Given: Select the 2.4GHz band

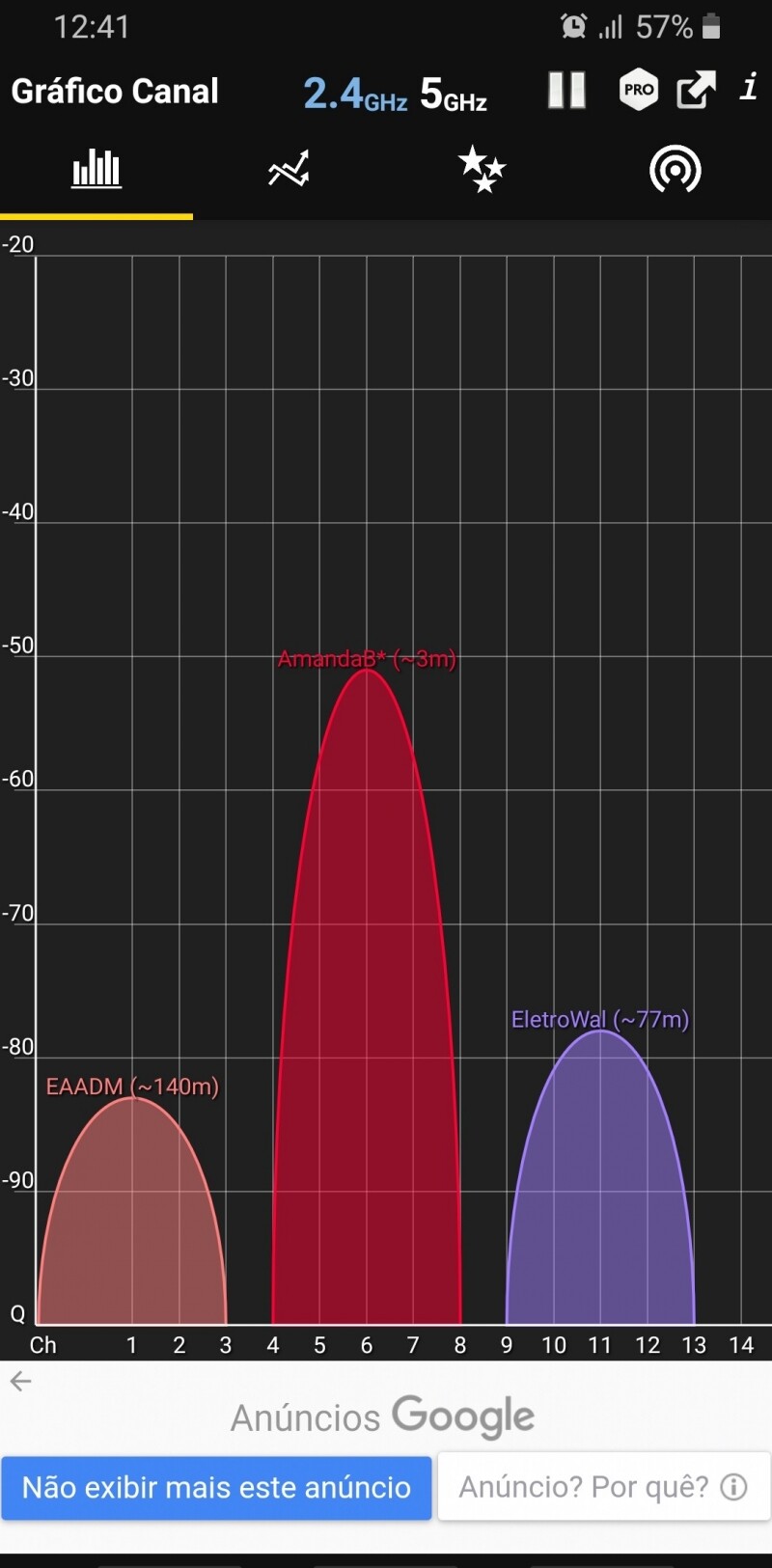Looking at the screenshot, I should pyautogui.click(x=355, y=95).
